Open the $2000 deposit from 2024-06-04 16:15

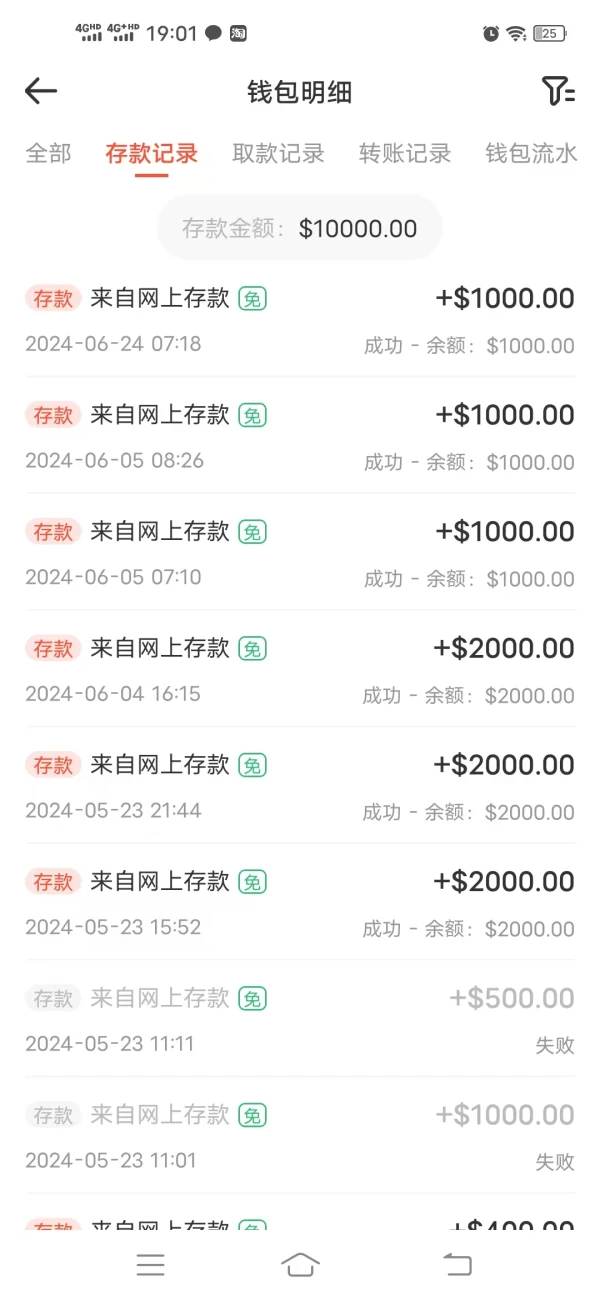tap(300, 670)
